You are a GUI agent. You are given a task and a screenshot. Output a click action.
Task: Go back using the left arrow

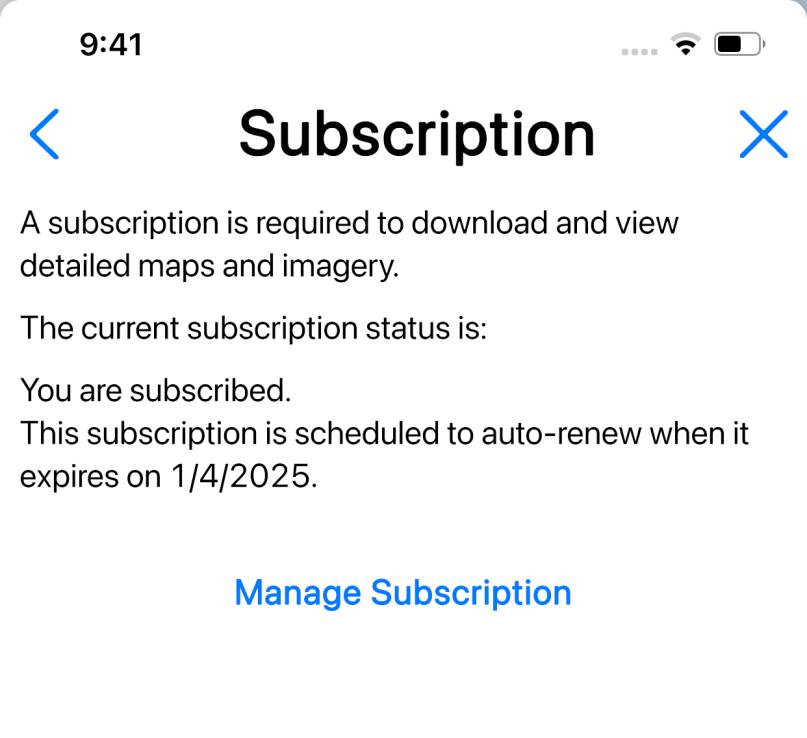(45, 135)
